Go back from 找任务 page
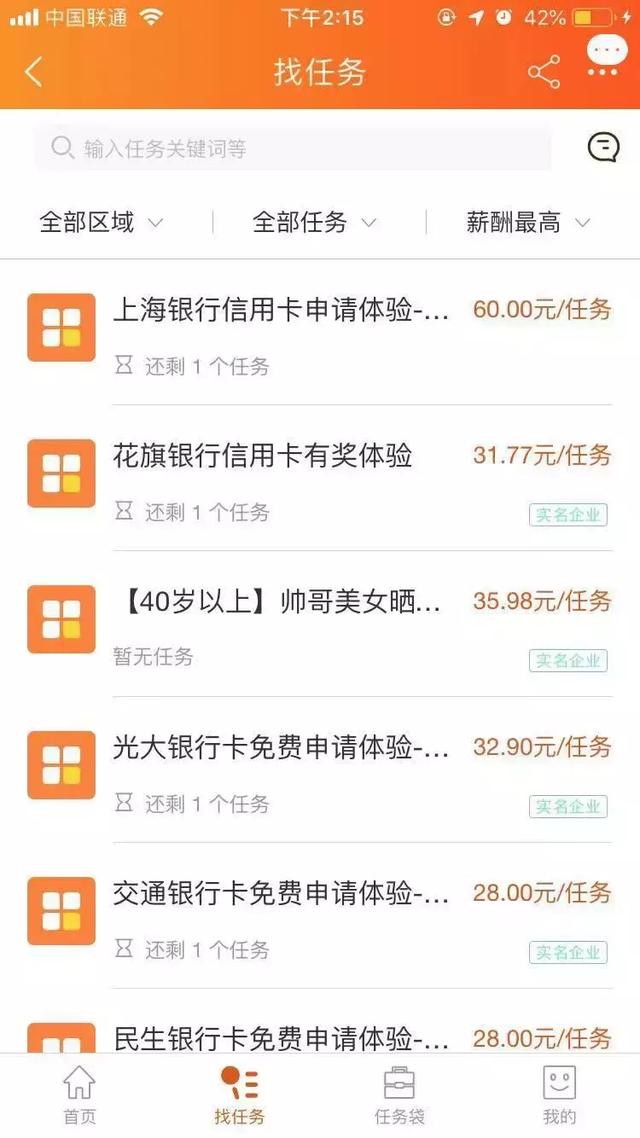Viewport: 640px width, 1138px height. point(33,72)
